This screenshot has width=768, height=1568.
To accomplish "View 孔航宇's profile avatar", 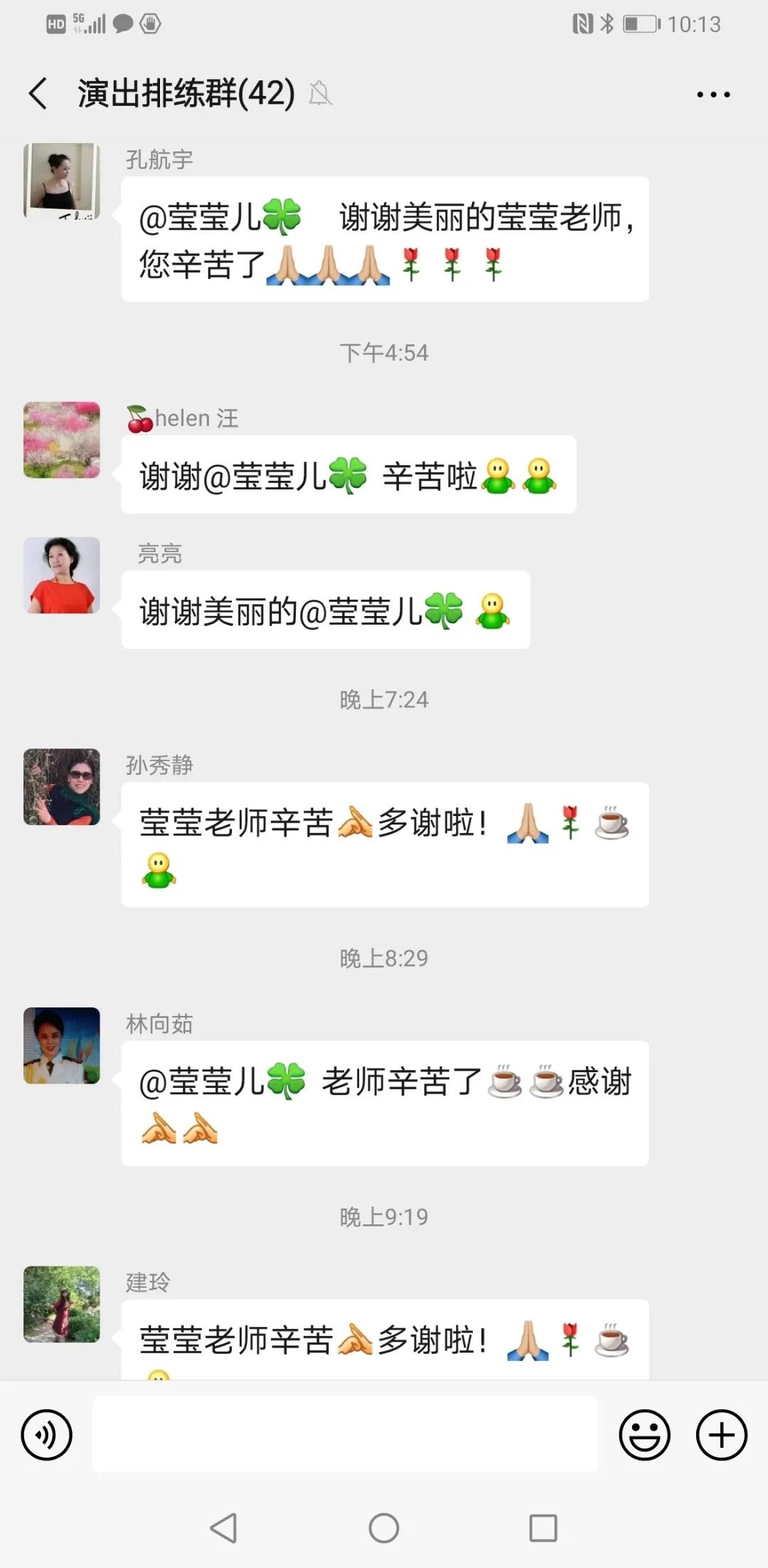I will coord(62,181).
